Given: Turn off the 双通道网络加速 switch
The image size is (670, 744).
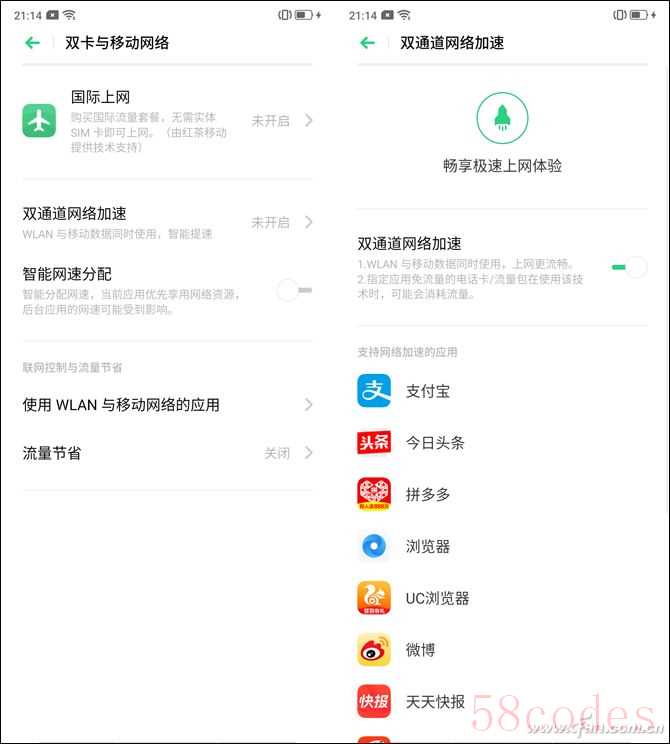Looking at the screenshot, I should [x=628, y=267].
